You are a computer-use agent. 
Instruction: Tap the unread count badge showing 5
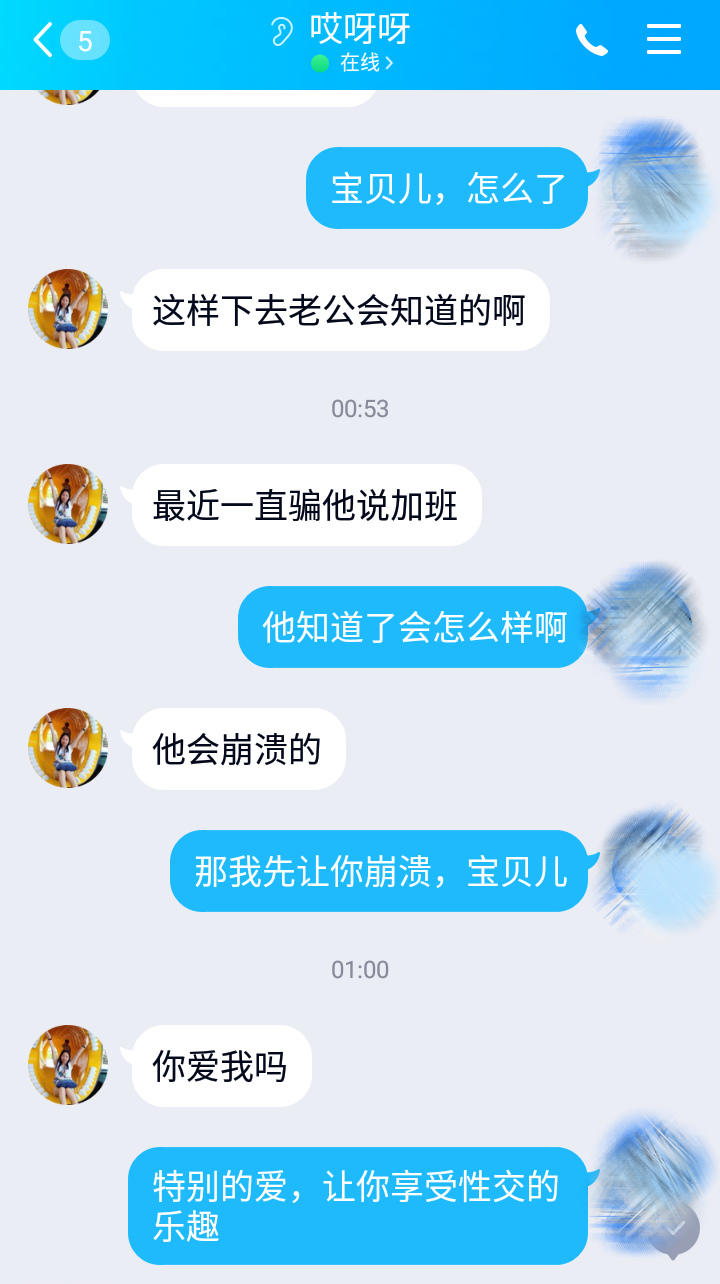[x=85, y=41]
